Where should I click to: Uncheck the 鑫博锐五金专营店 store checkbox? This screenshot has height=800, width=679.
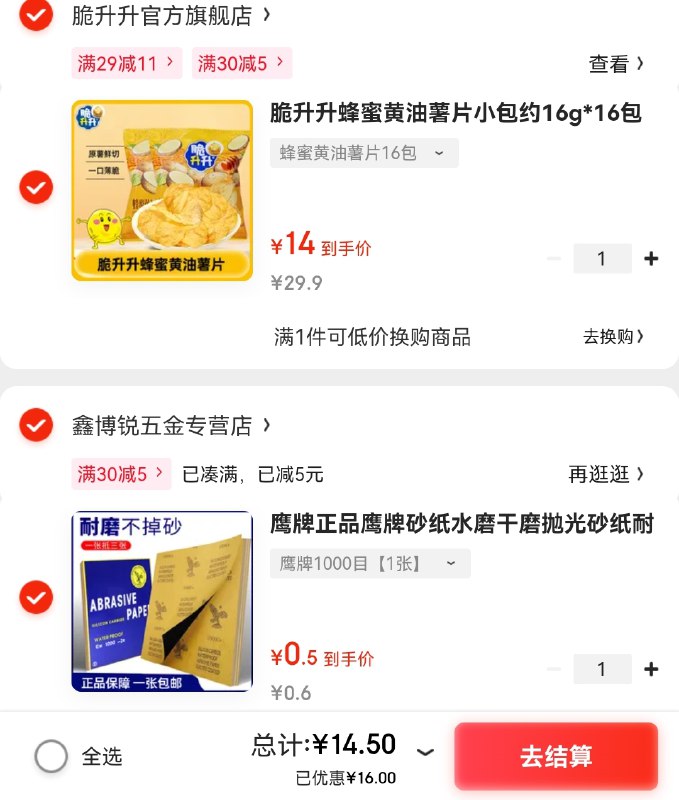coord(36,425)
